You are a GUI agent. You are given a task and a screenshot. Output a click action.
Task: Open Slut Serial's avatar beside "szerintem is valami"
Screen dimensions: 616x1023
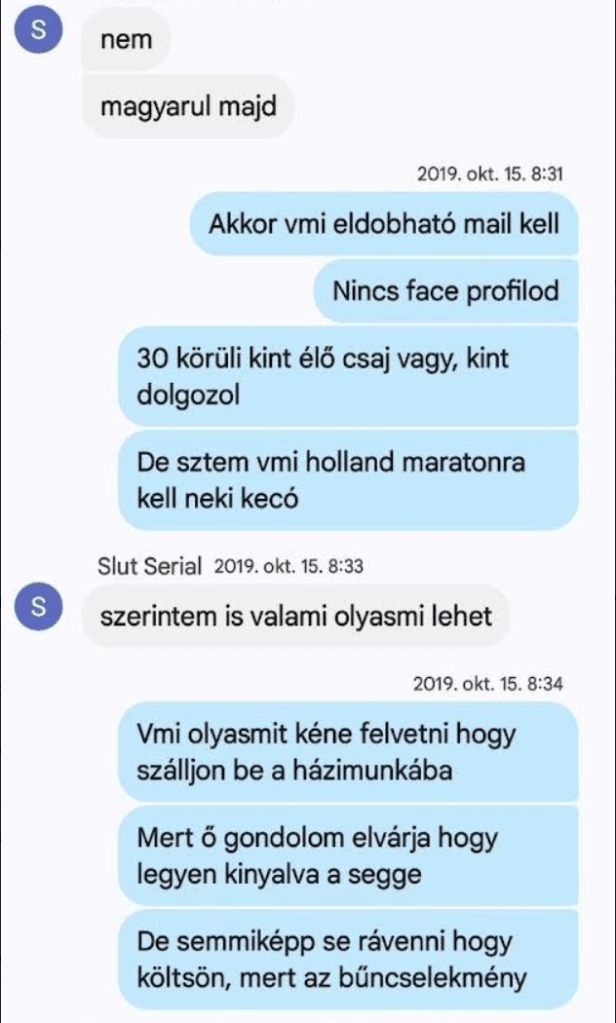click(39, 606)
